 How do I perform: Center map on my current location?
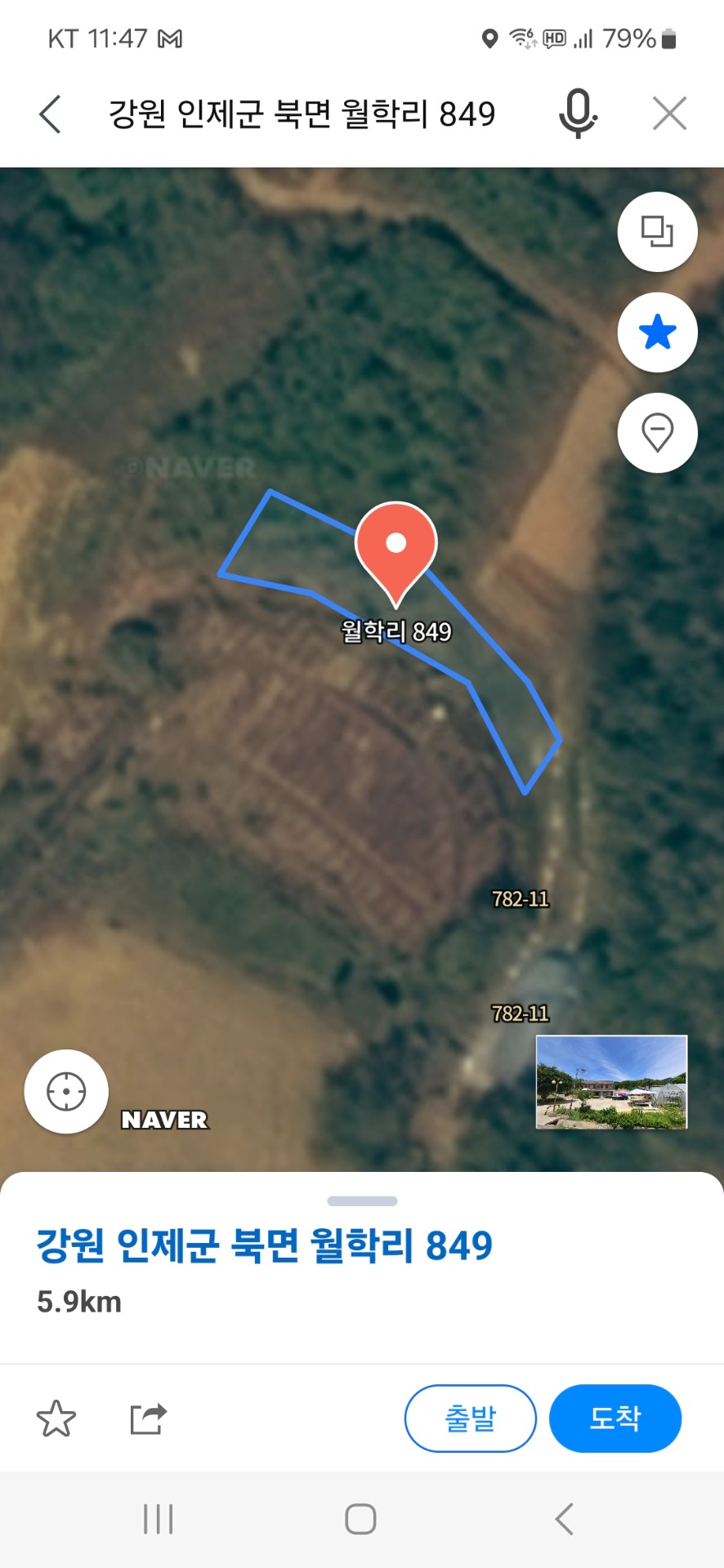click(x=66, y=1091)
